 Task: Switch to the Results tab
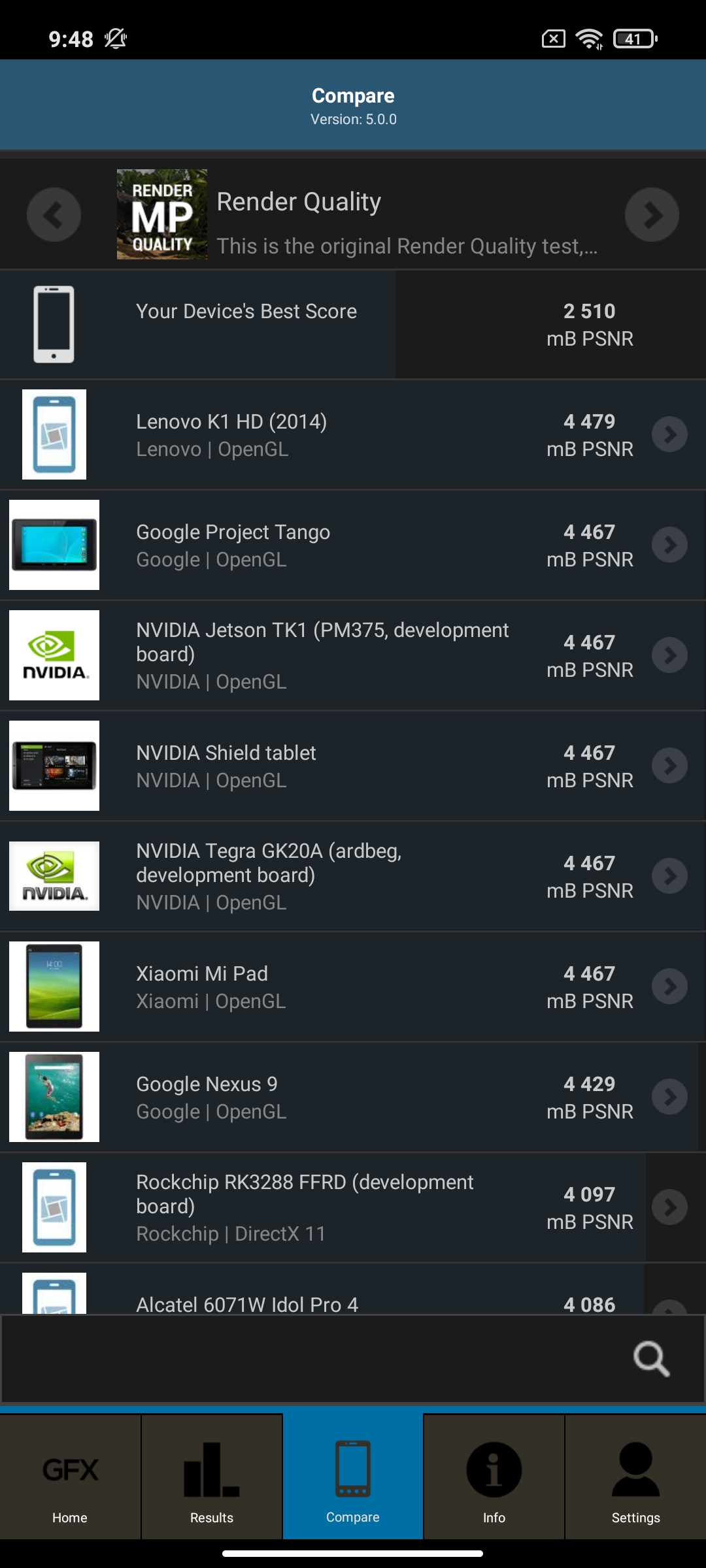(212, 1478)
